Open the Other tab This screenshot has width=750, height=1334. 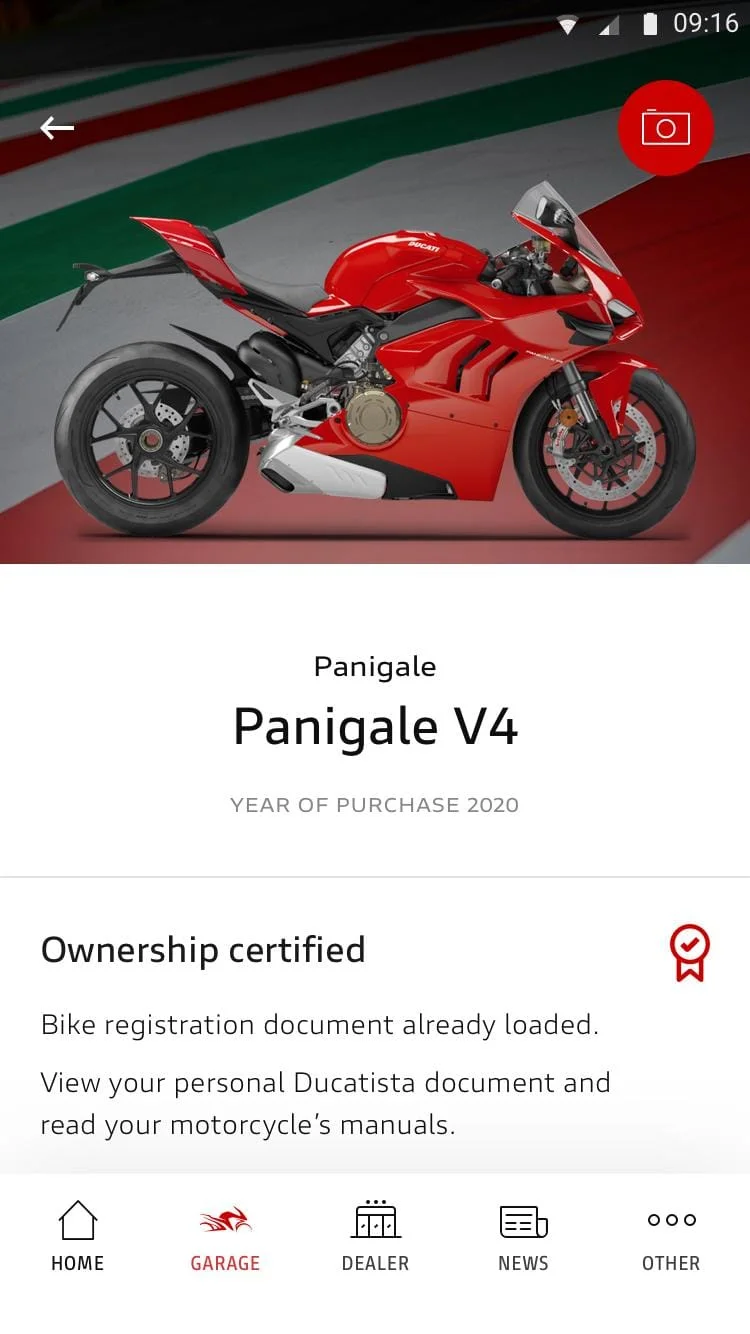(x=671, y=1237)
